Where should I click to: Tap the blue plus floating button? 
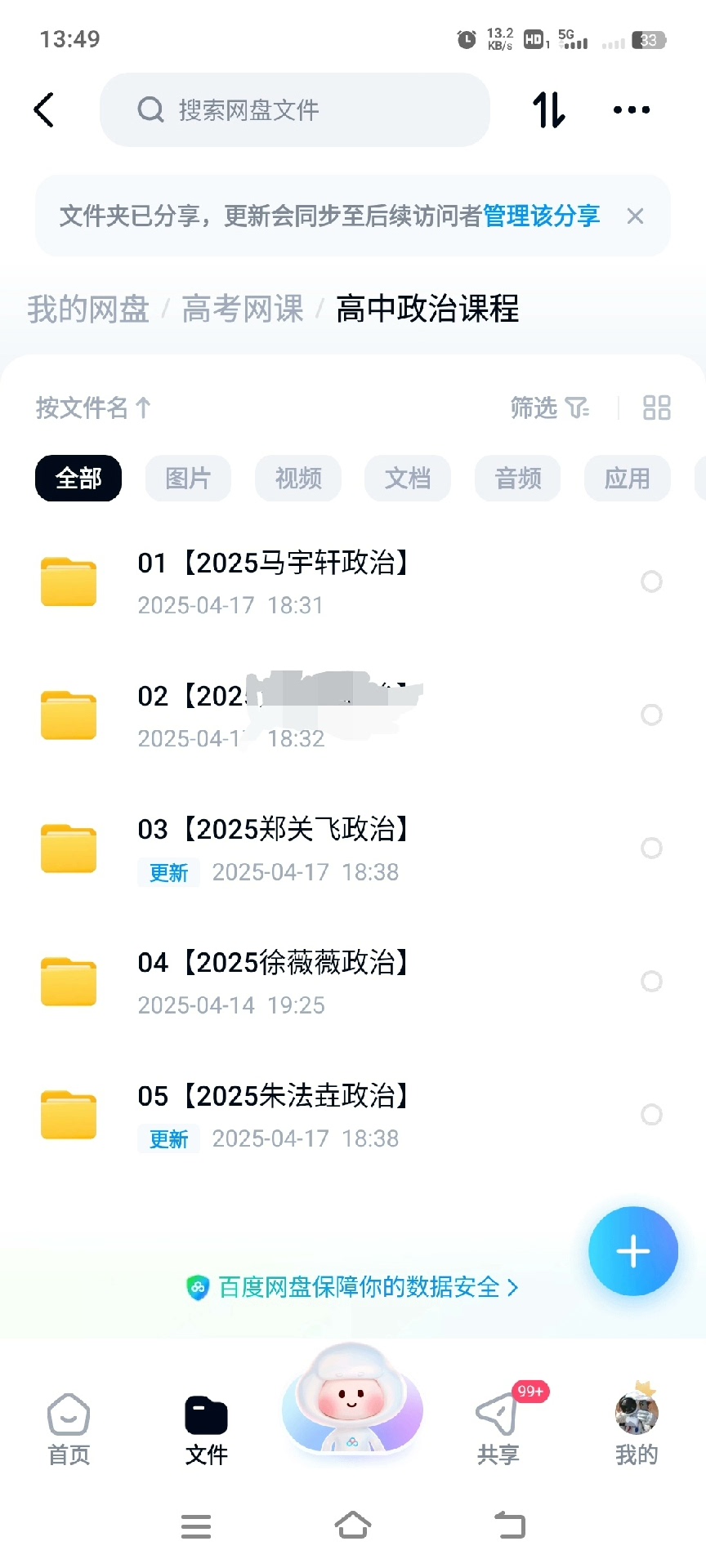(633, 1251)
